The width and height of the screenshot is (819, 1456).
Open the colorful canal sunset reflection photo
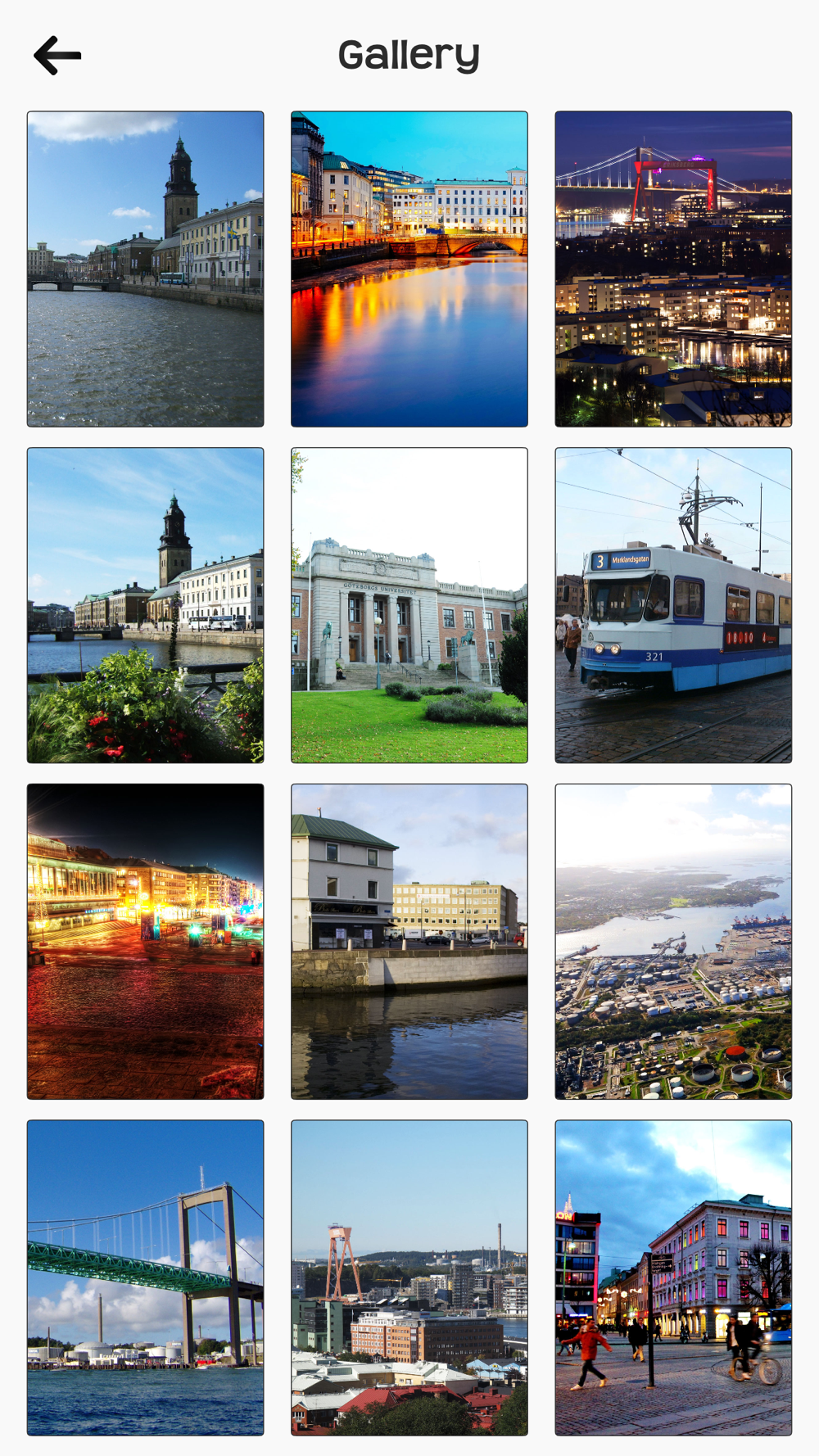[x=409, y=269]
